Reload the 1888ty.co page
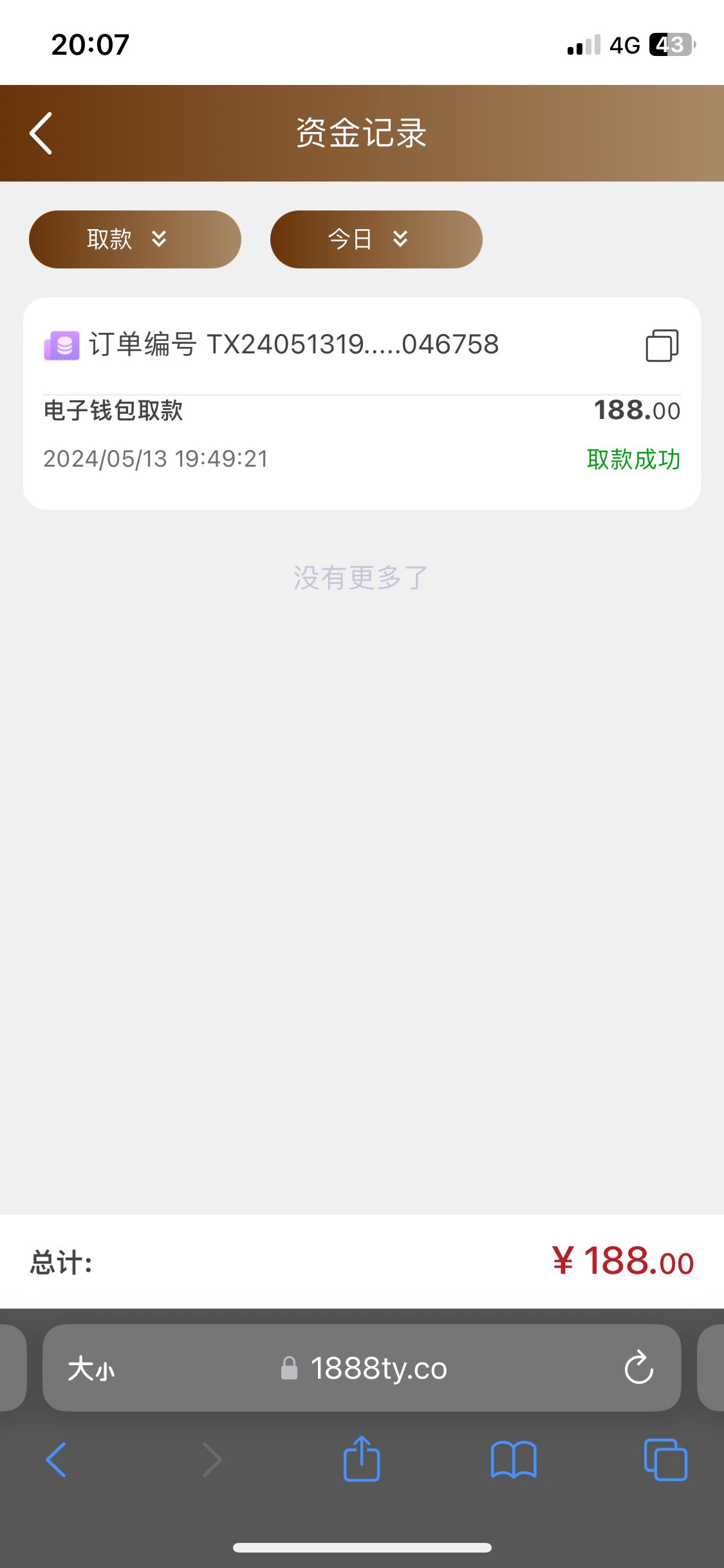 point(638,1368)
